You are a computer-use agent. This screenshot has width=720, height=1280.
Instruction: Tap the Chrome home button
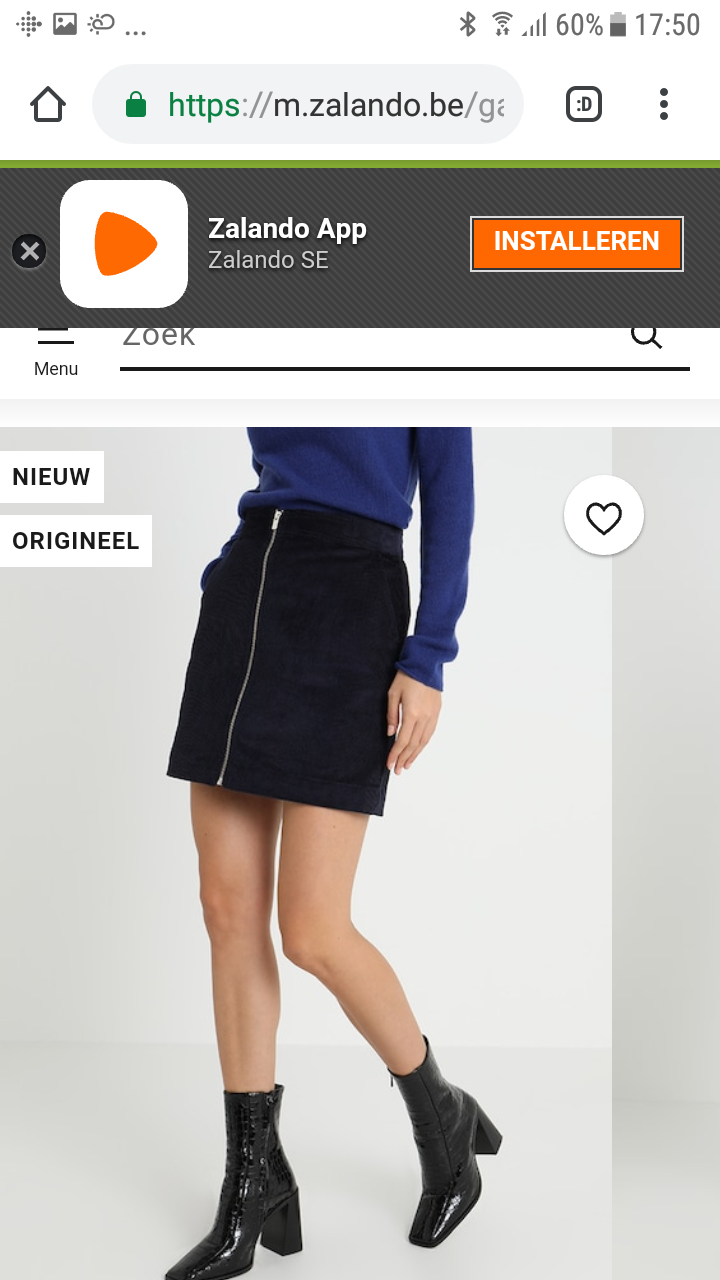tap(48, 104)
